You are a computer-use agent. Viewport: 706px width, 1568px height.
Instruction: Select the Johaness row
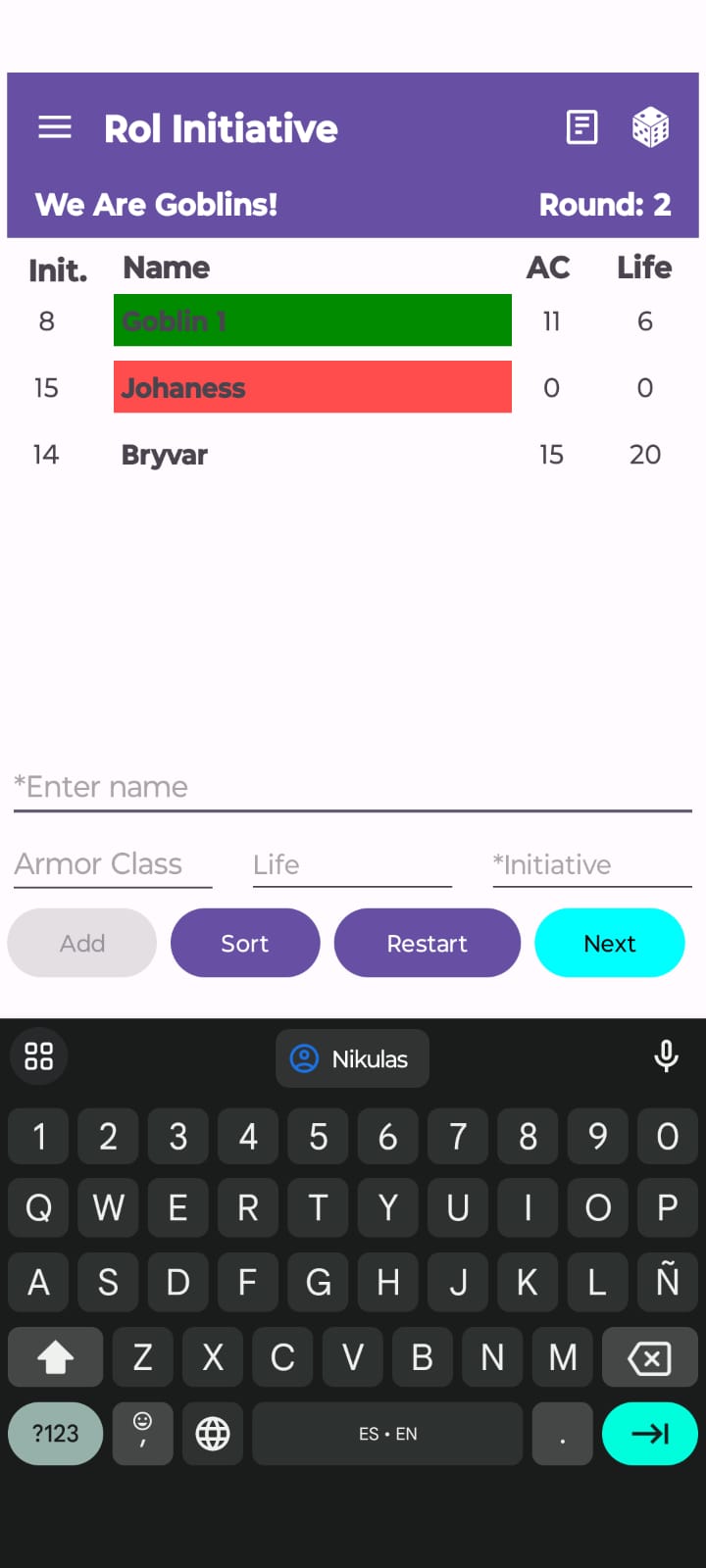point(312,387)
